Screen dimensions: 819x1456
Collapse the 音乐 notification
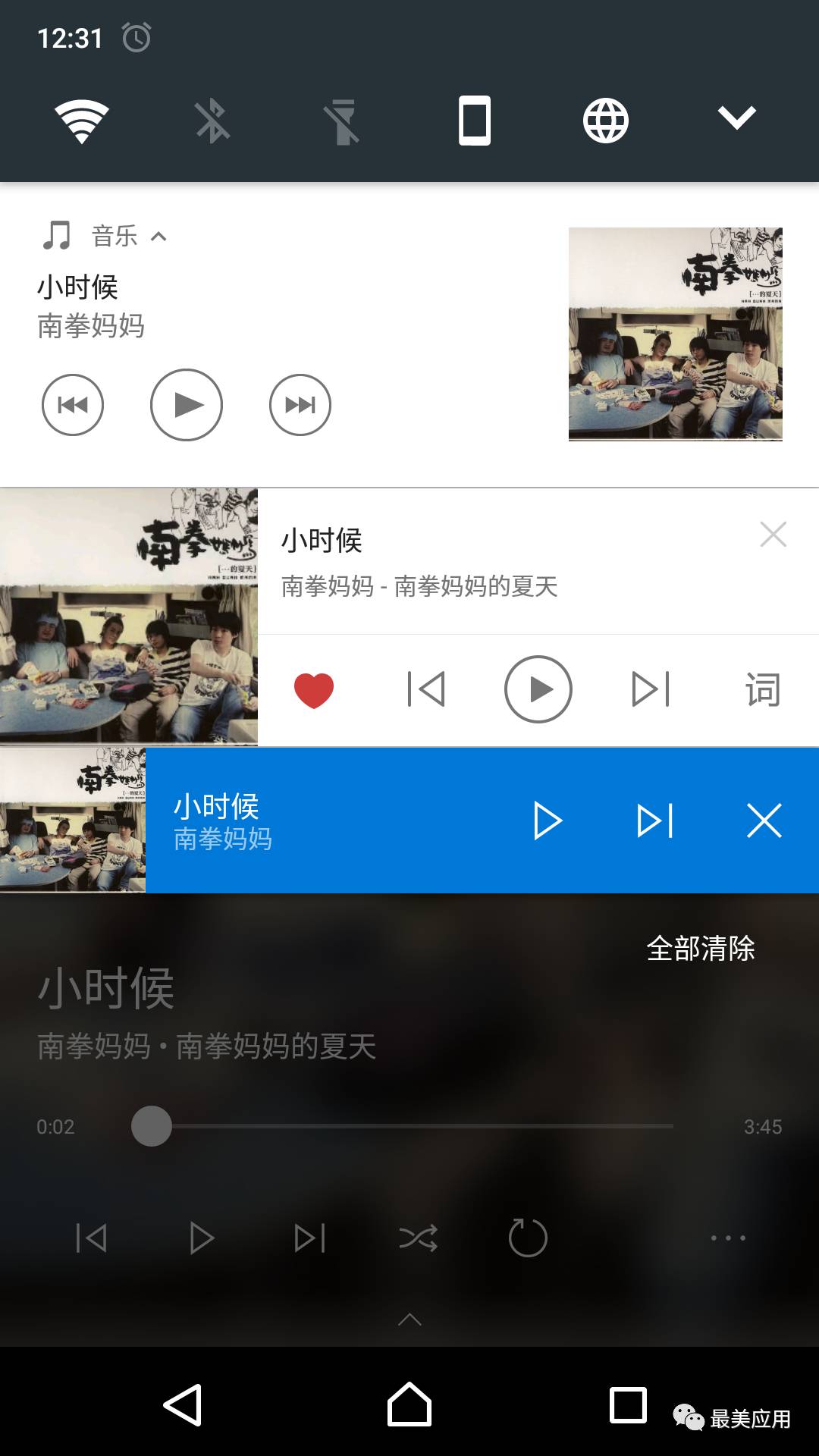coord(158,237)
